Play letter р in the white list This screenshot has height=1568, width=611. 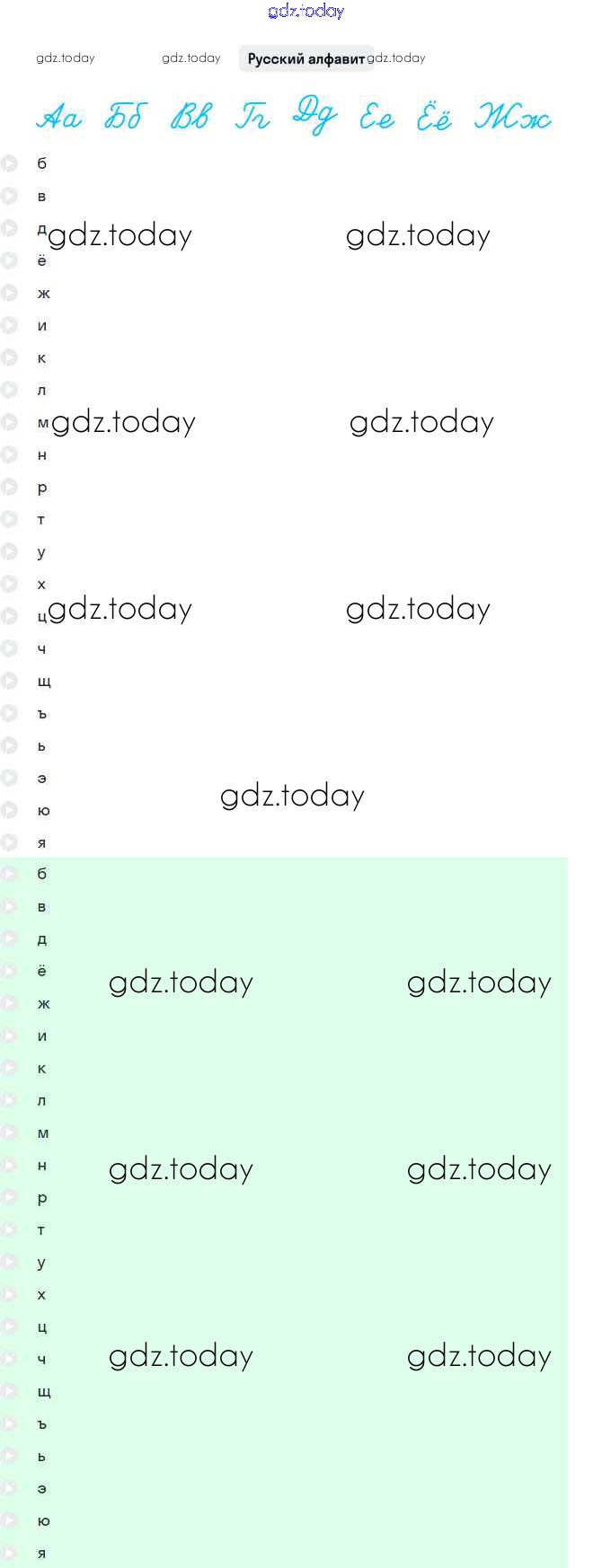coord(9,487)
